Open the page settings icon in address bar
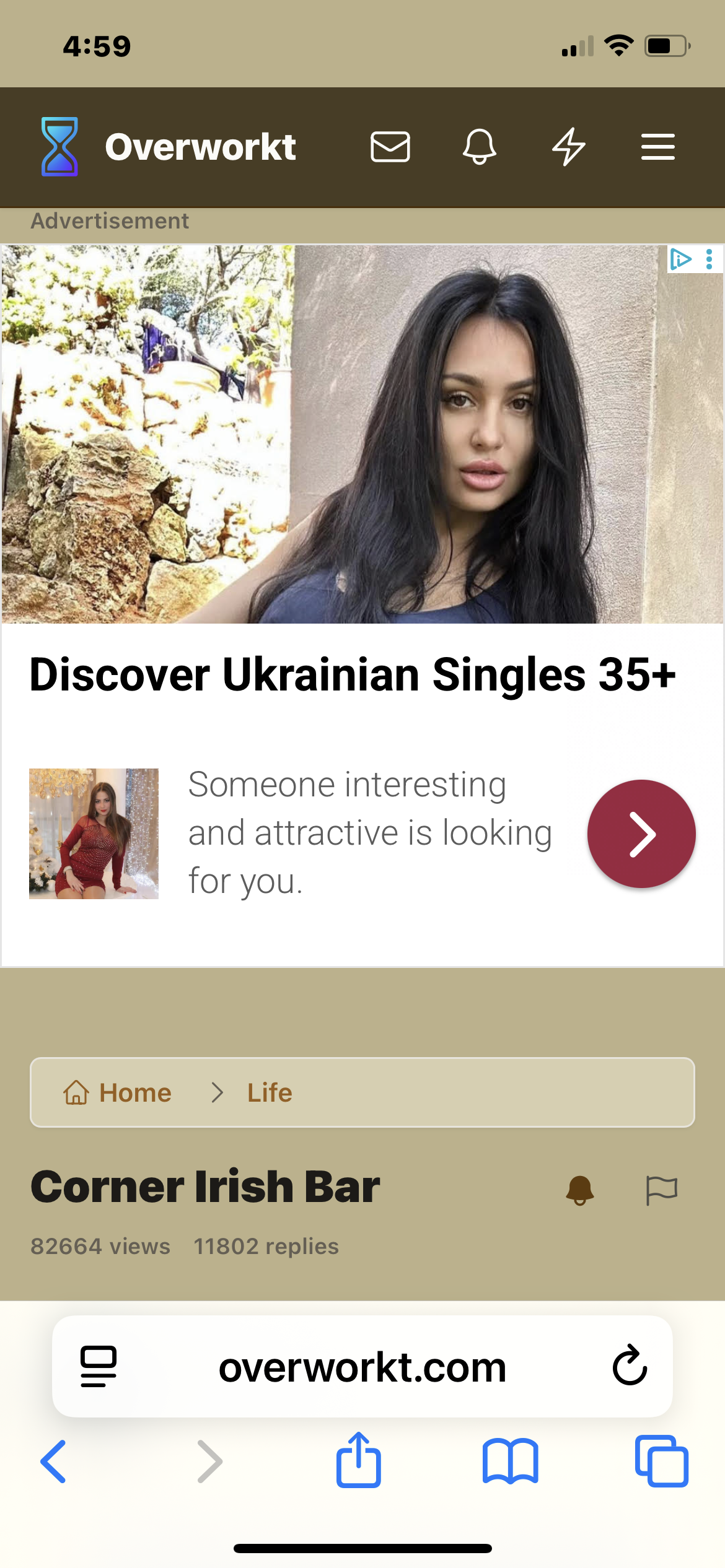The image size is (725, 1568). click(99, 1366)
